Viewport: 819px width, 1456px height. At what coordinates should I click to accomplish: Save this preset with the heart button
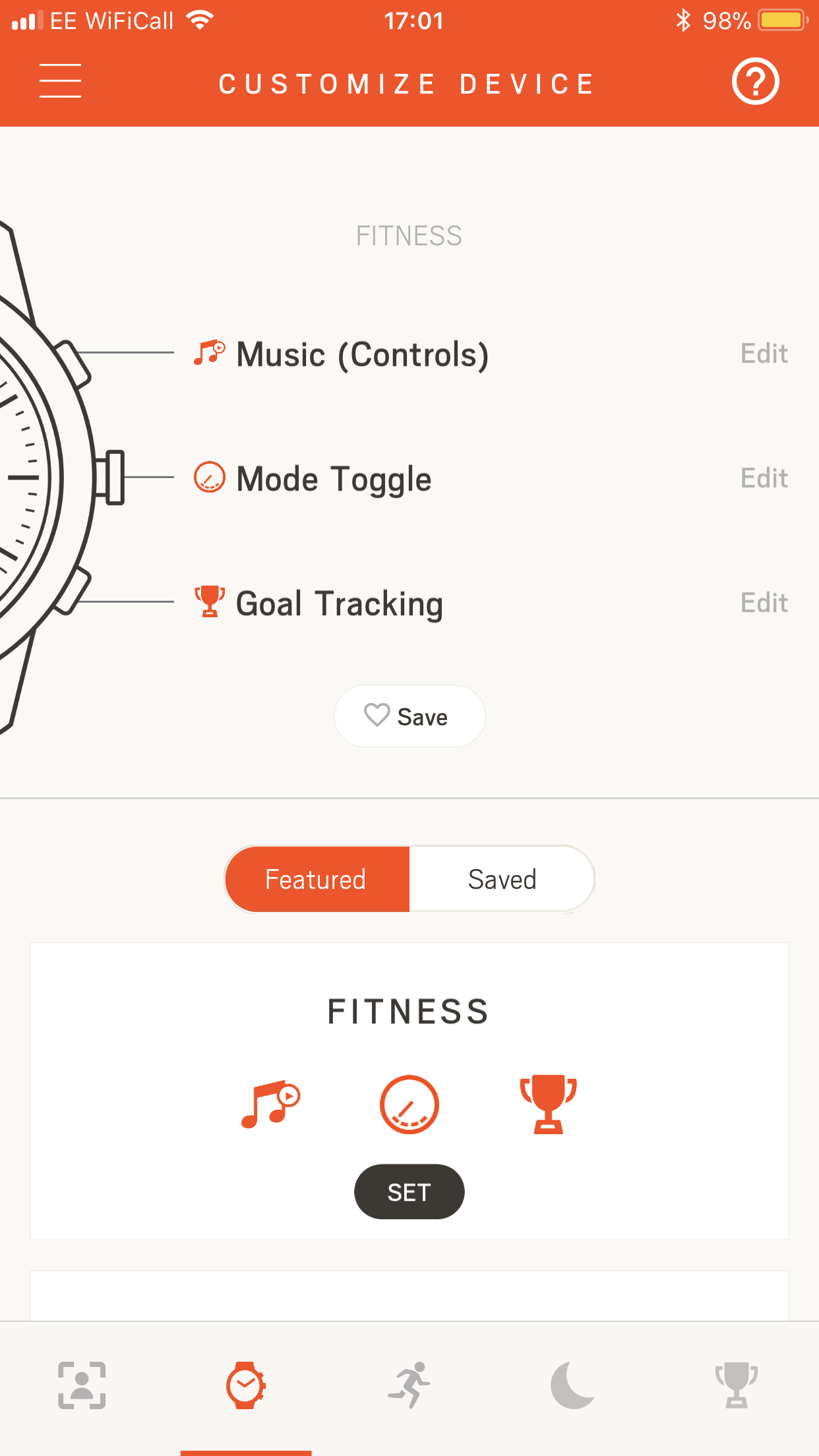click(x=409, y=716)
